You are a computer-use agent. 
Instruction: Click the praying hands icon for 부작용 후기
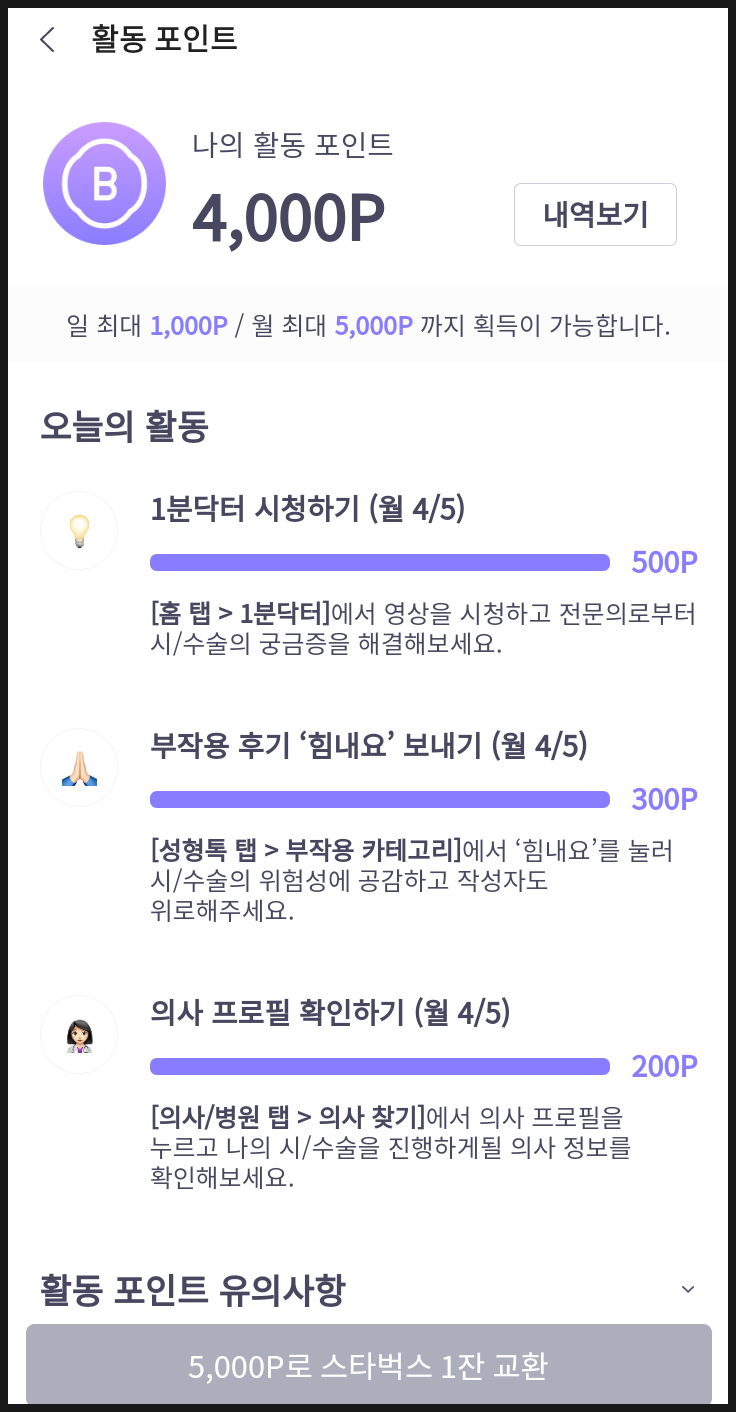79,767
